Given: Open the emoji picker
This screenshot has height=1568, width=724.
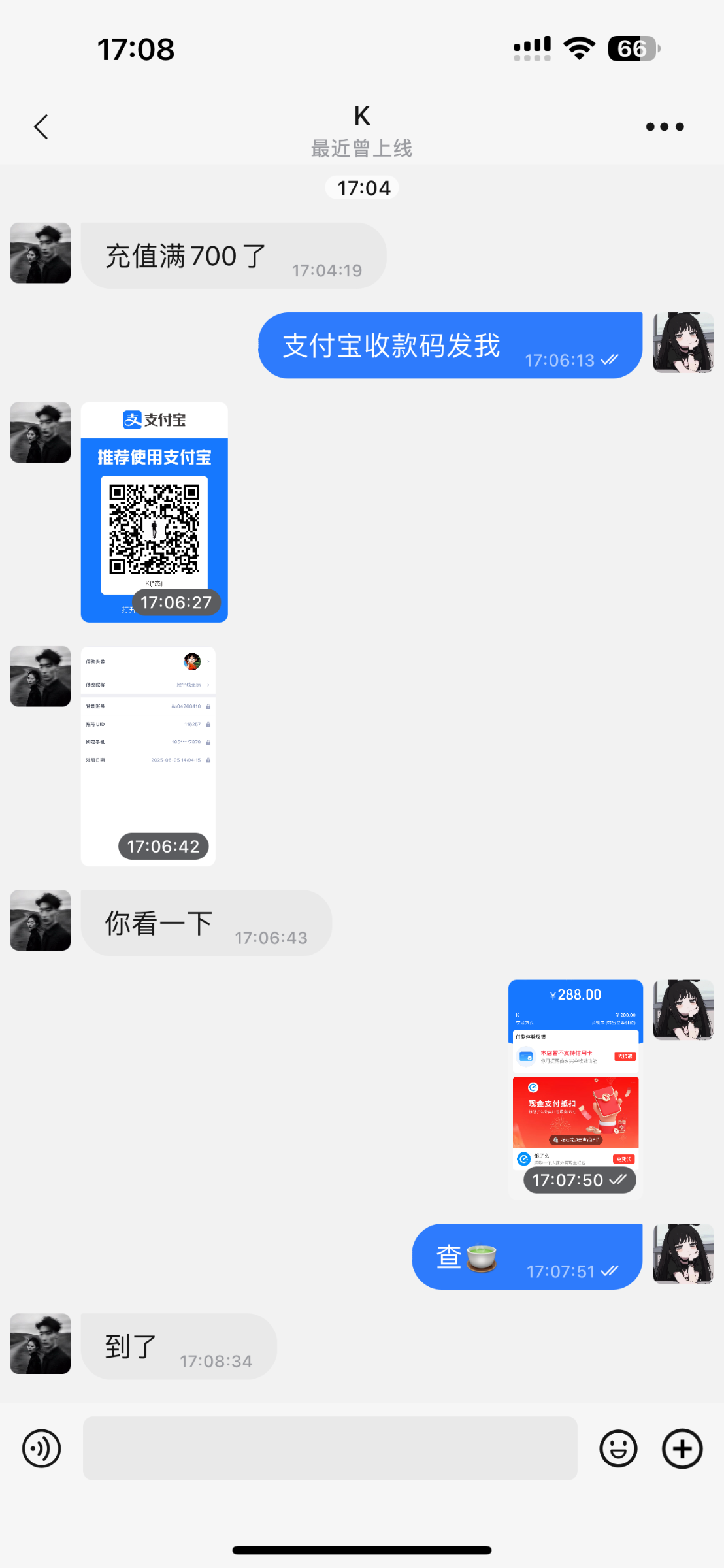Looking at the screenshot, I should coord(618,1448).
